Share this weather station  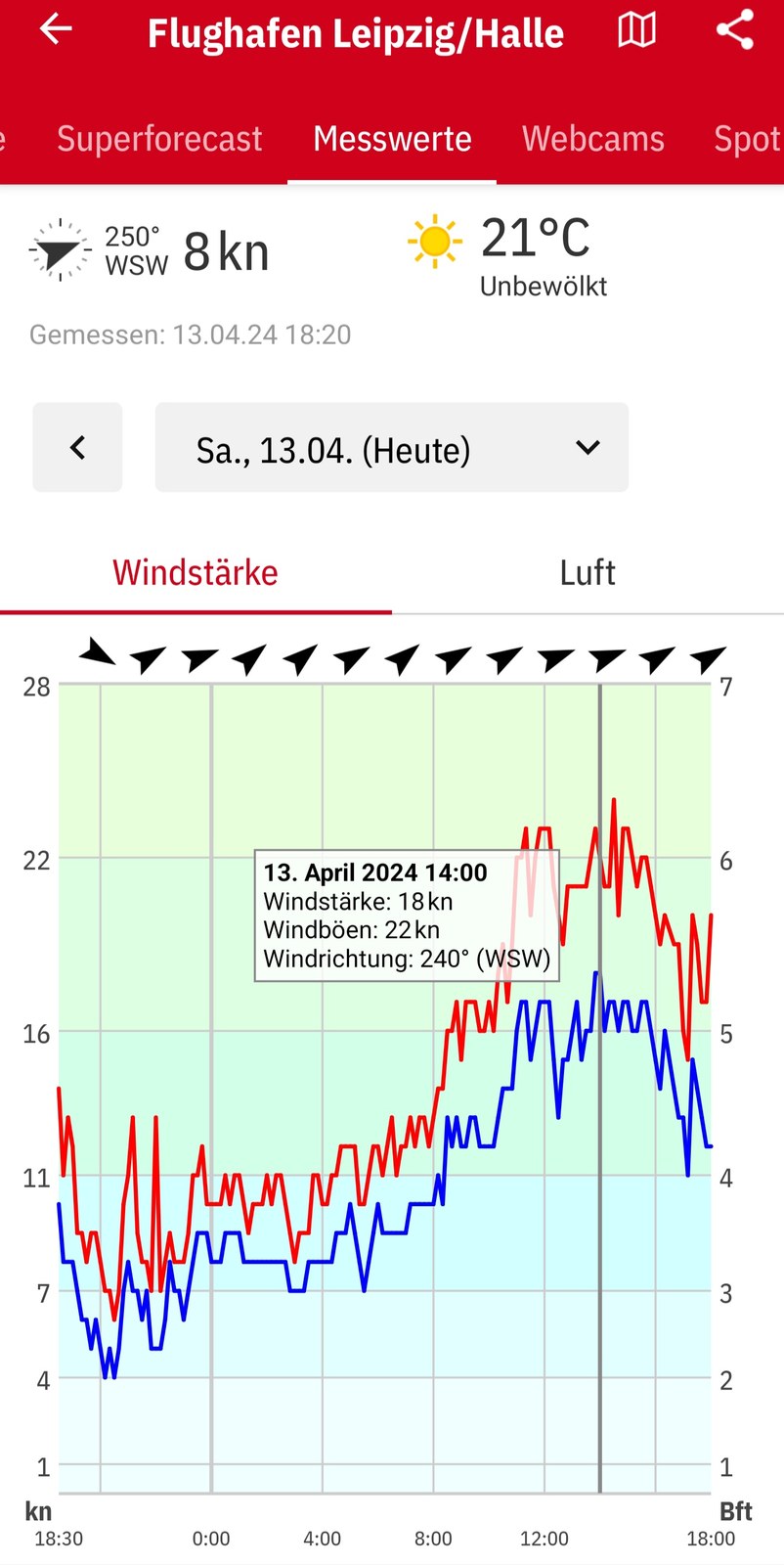[x=735, y=29]
